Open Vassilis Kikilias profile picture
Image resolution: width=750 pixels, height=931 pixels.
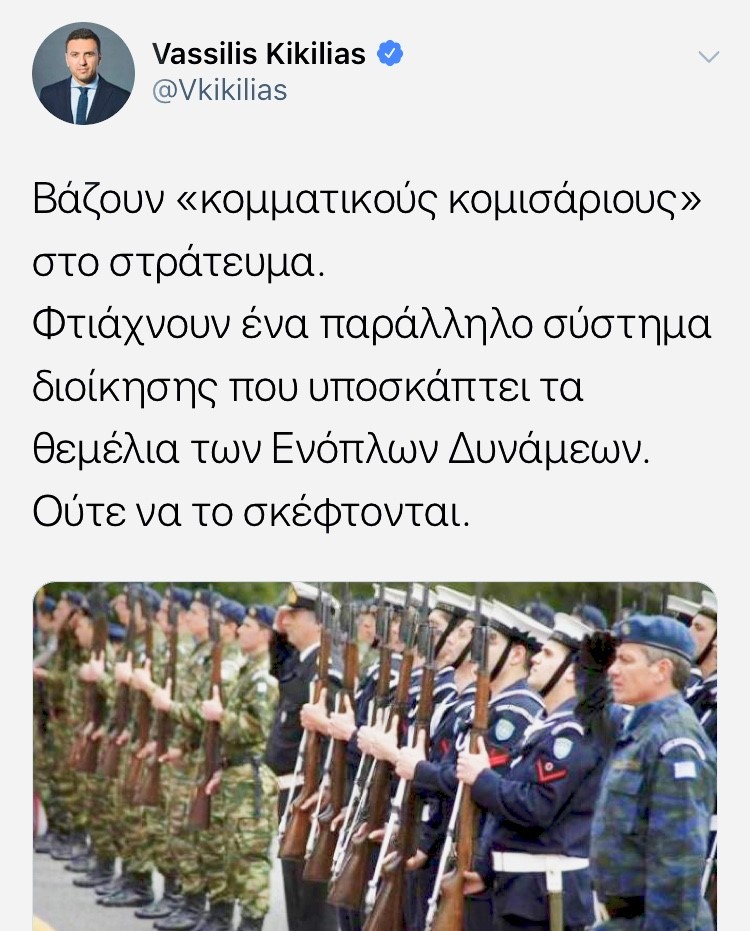[x=83, y=73]
